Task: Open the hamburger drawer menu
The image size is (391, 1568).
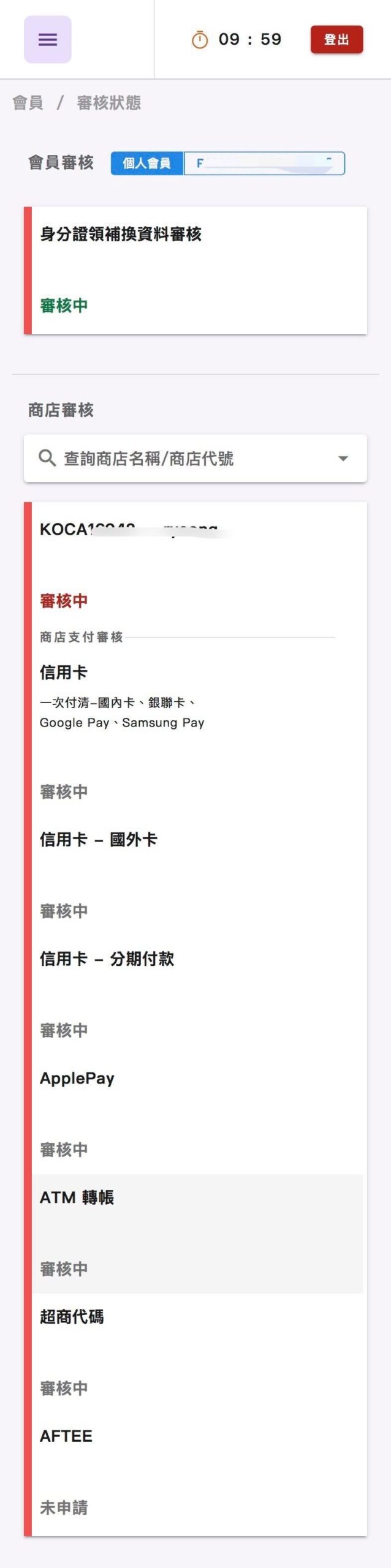Action: point(48,40)
